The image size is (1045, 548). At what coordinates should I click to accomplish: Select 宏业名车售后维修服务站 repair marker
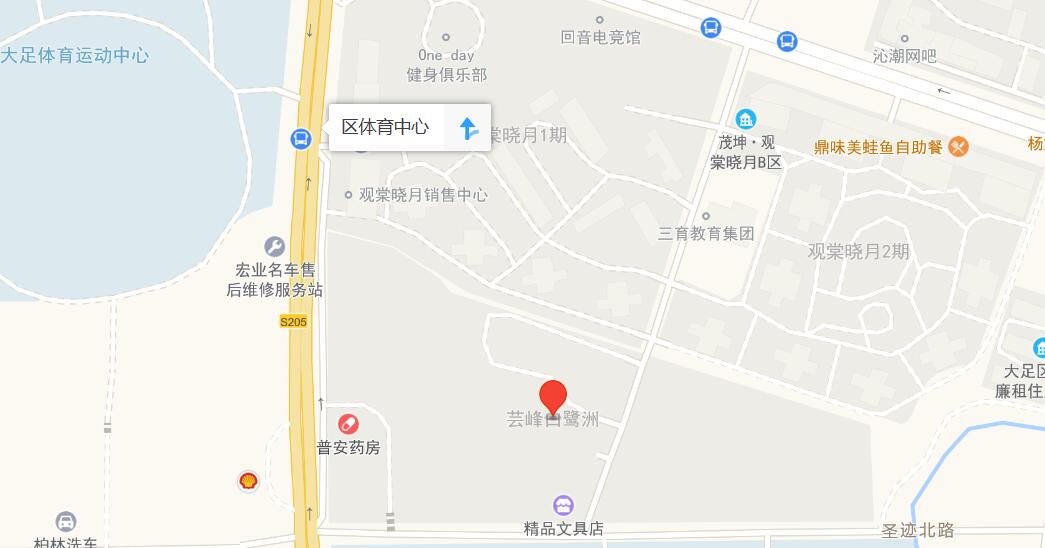click(274, 246)
